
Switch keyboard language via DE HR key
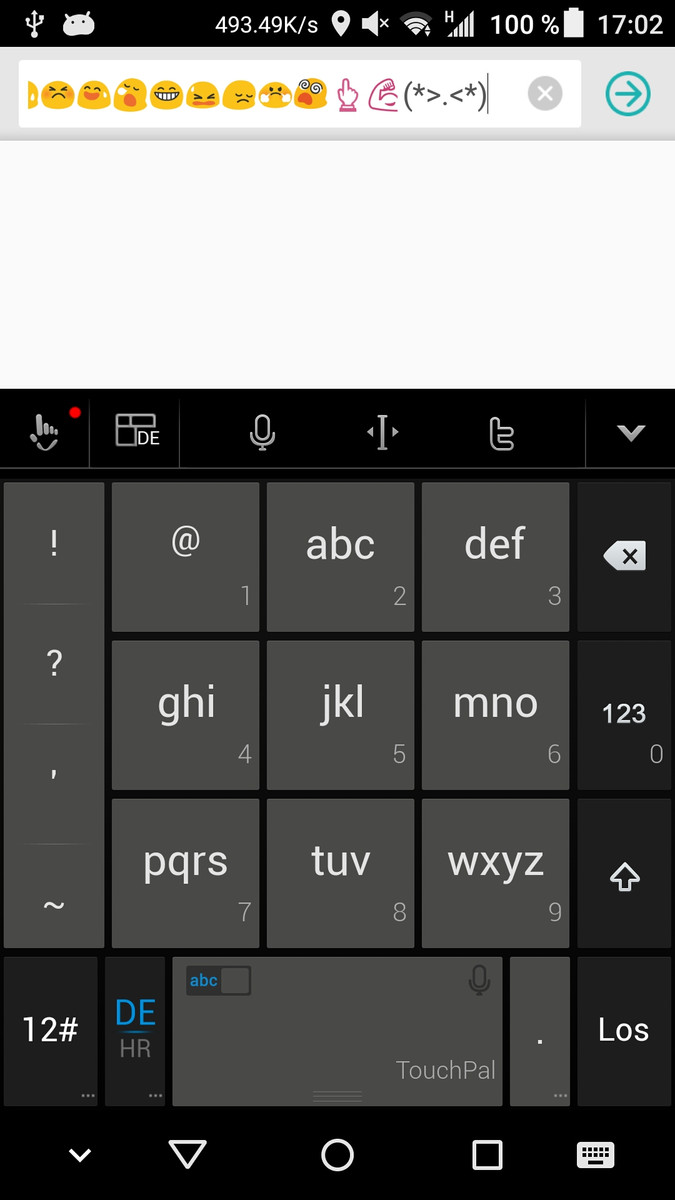tap(135, 1030)
